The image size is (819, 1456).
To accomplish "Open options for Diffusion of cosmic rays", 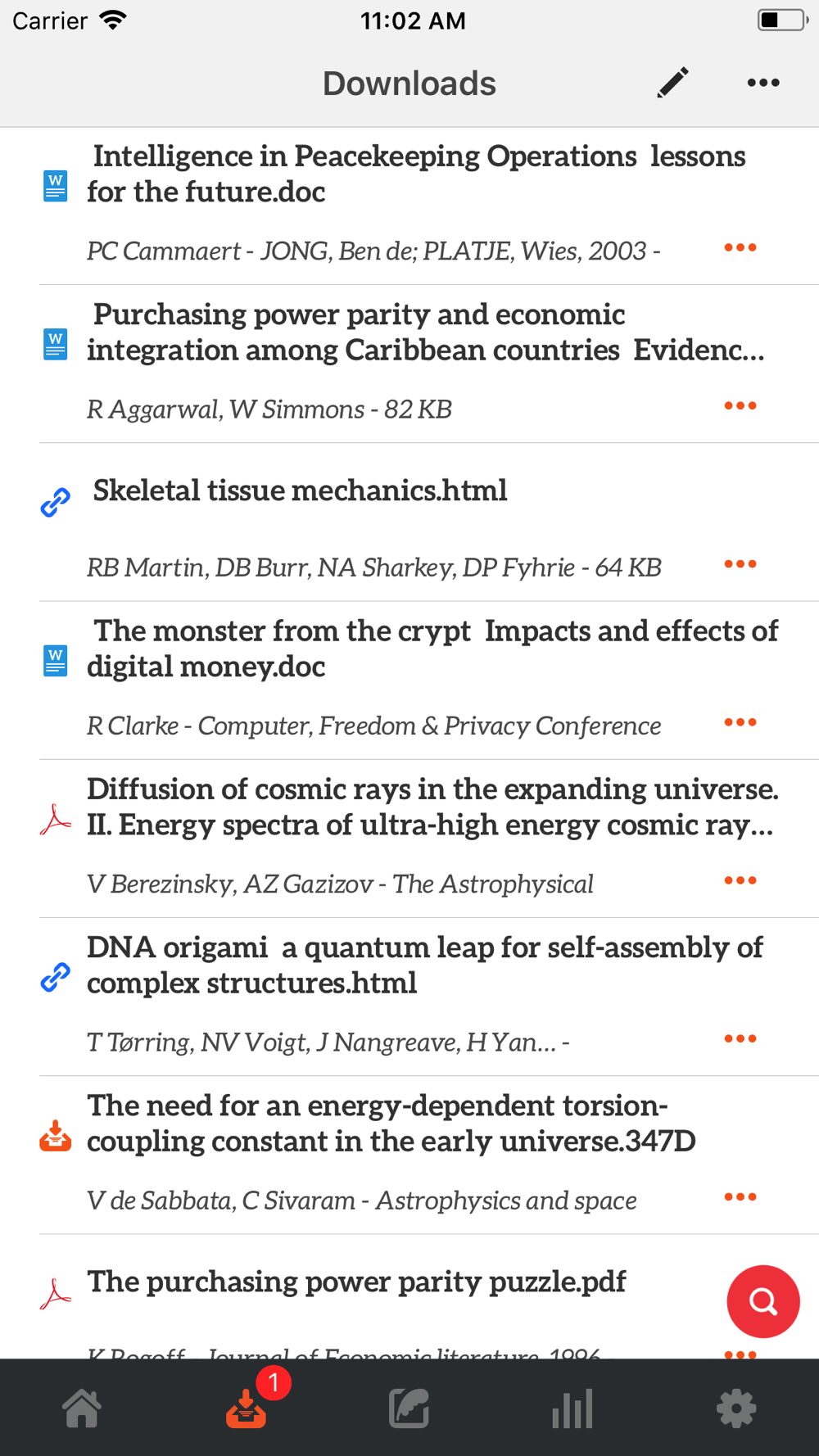I will 740,880.
